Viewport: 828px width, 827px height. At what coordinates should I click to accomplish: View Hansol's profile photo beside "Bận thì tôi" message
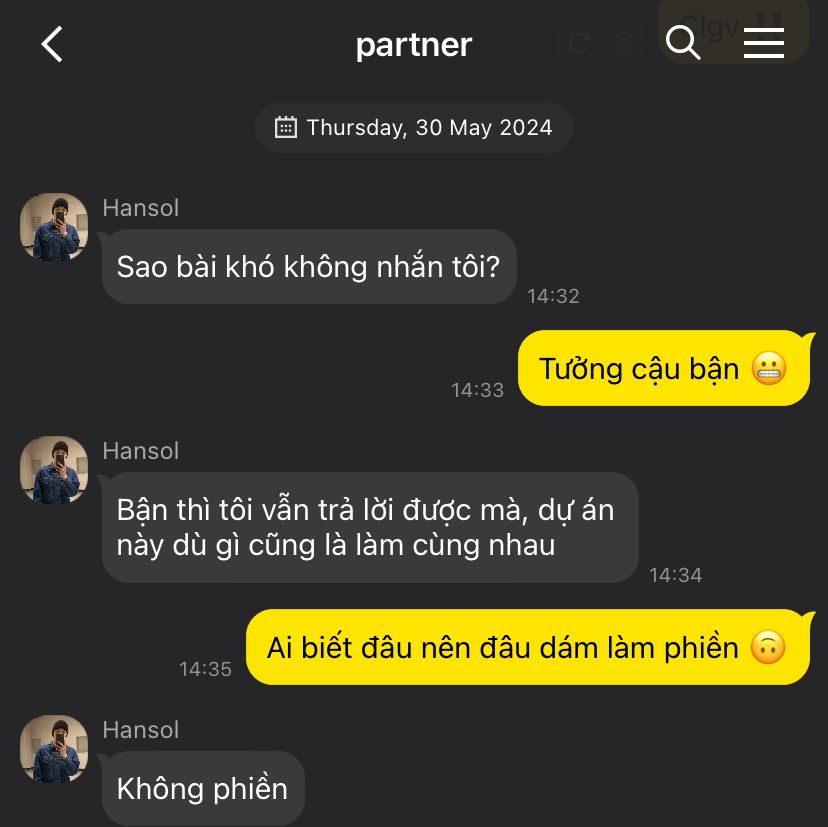54,470
